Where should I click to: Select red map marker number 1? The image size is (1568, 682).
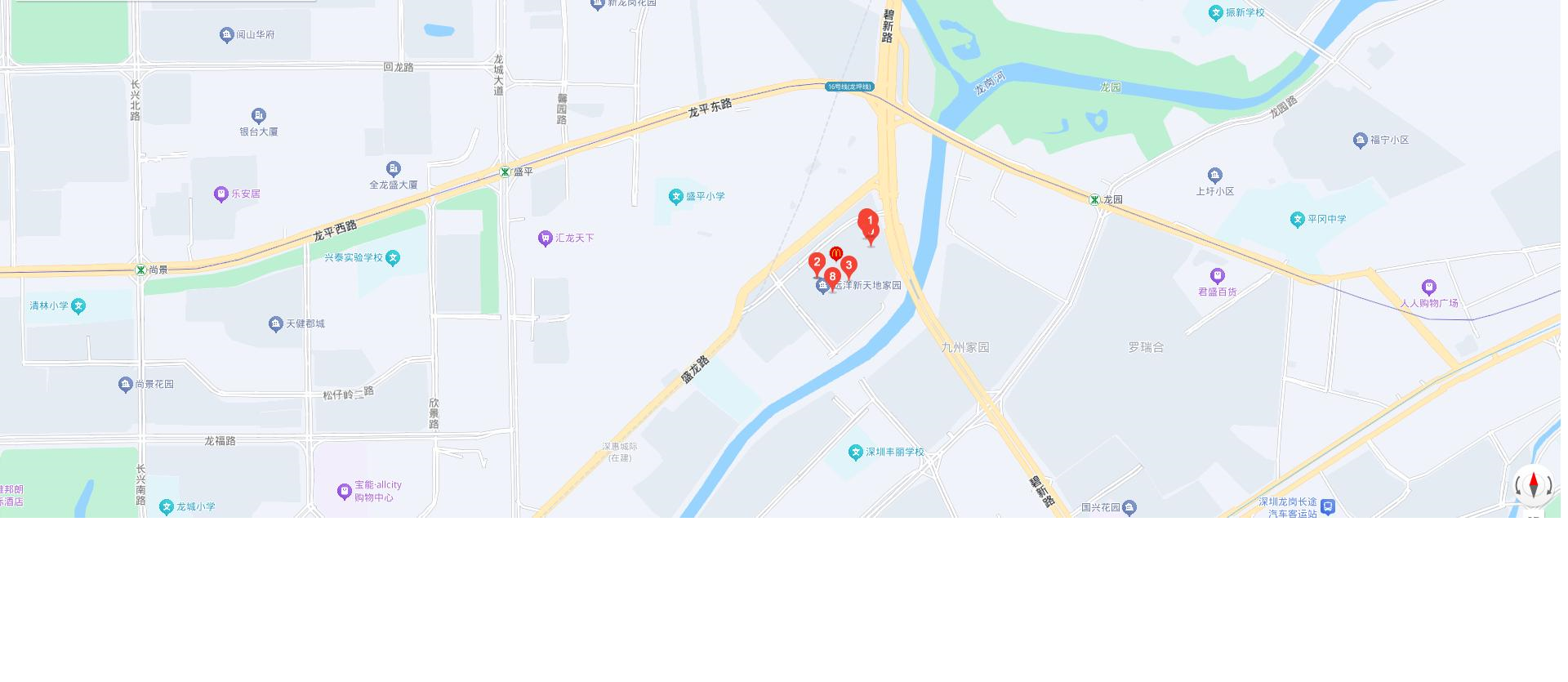pyautogui.click(x=870, y=221)
